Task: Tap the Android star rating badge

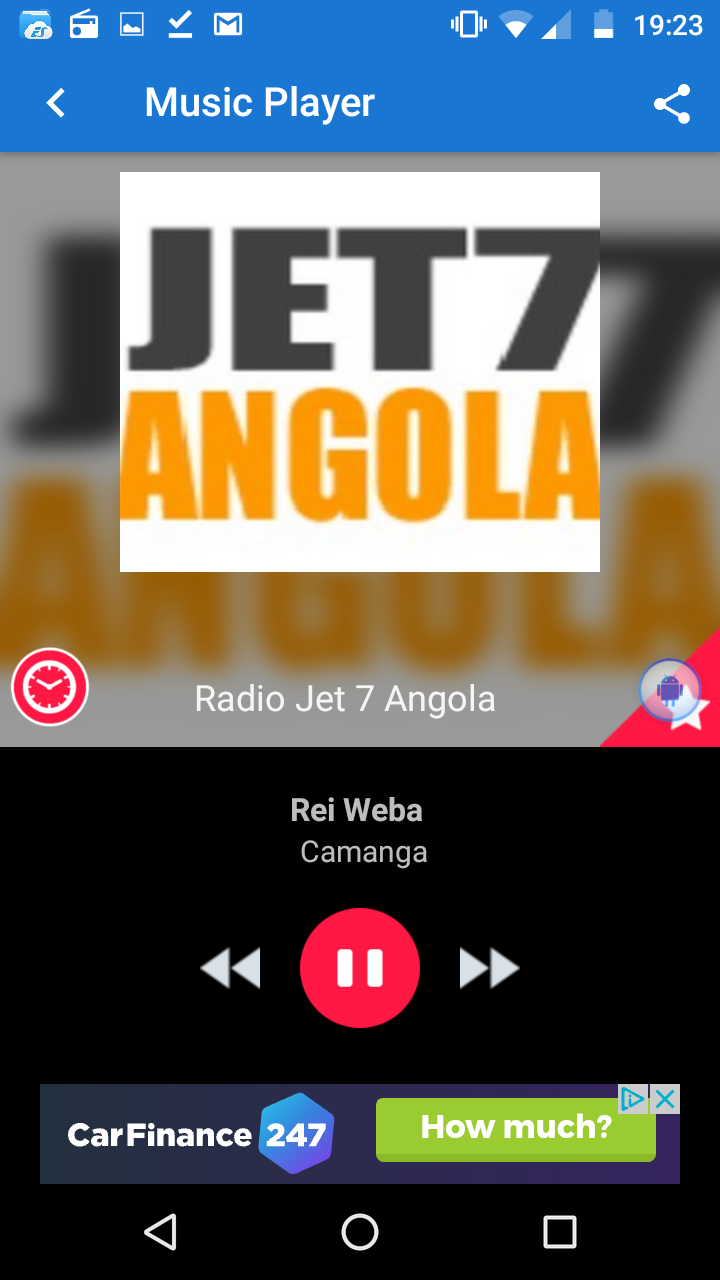Action: pyautogui.click(x=668, y=690)
